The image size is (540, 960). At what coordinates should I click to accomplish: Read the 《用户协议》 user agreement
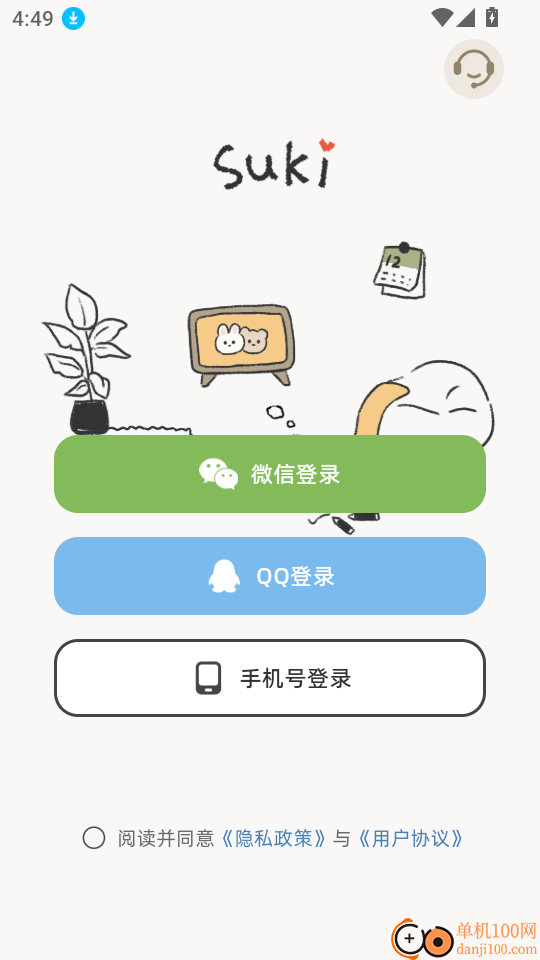coord(410,838)
